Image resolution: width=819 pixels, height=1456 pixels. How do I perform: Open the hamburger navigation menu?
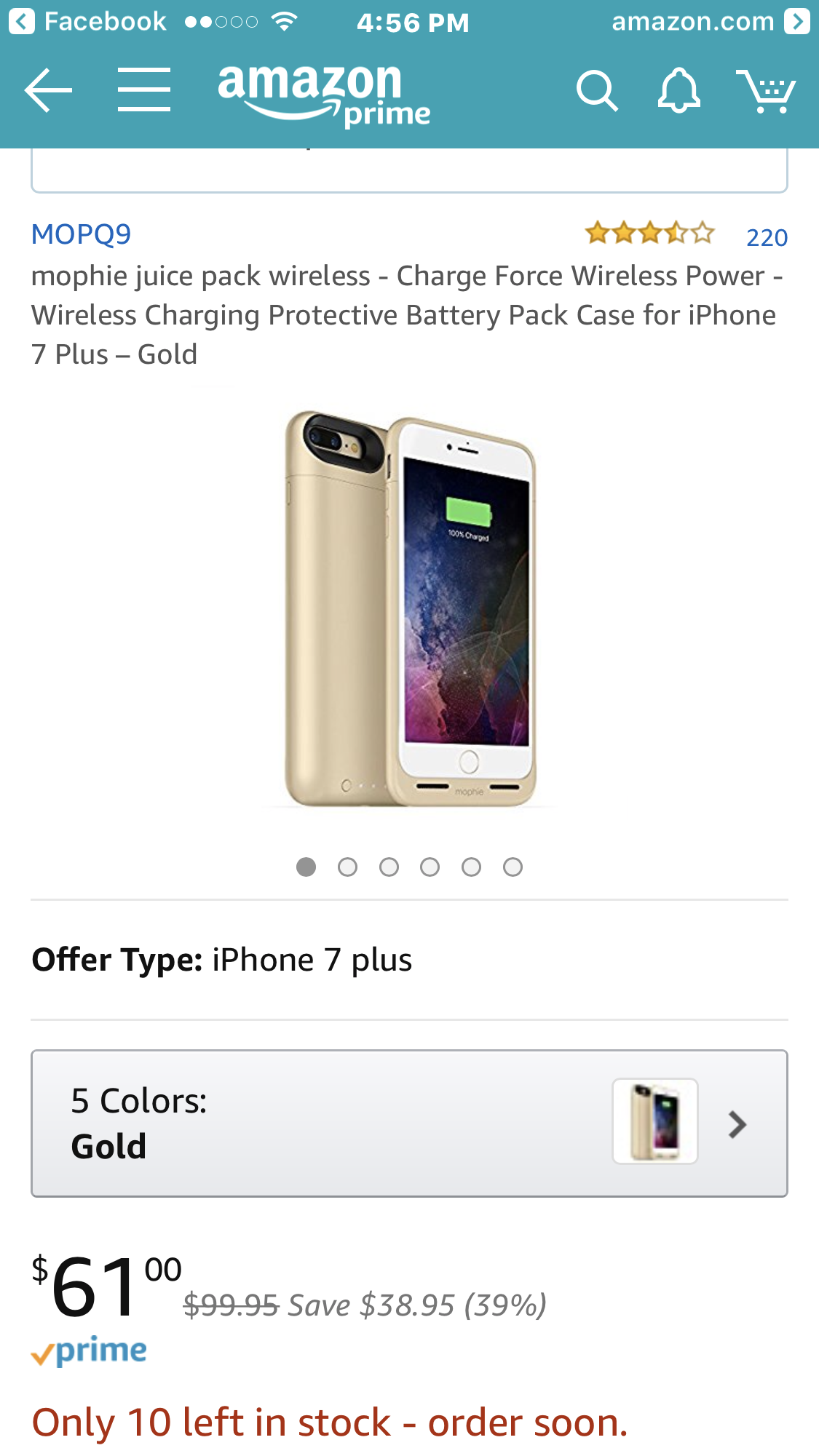(144, 90)
